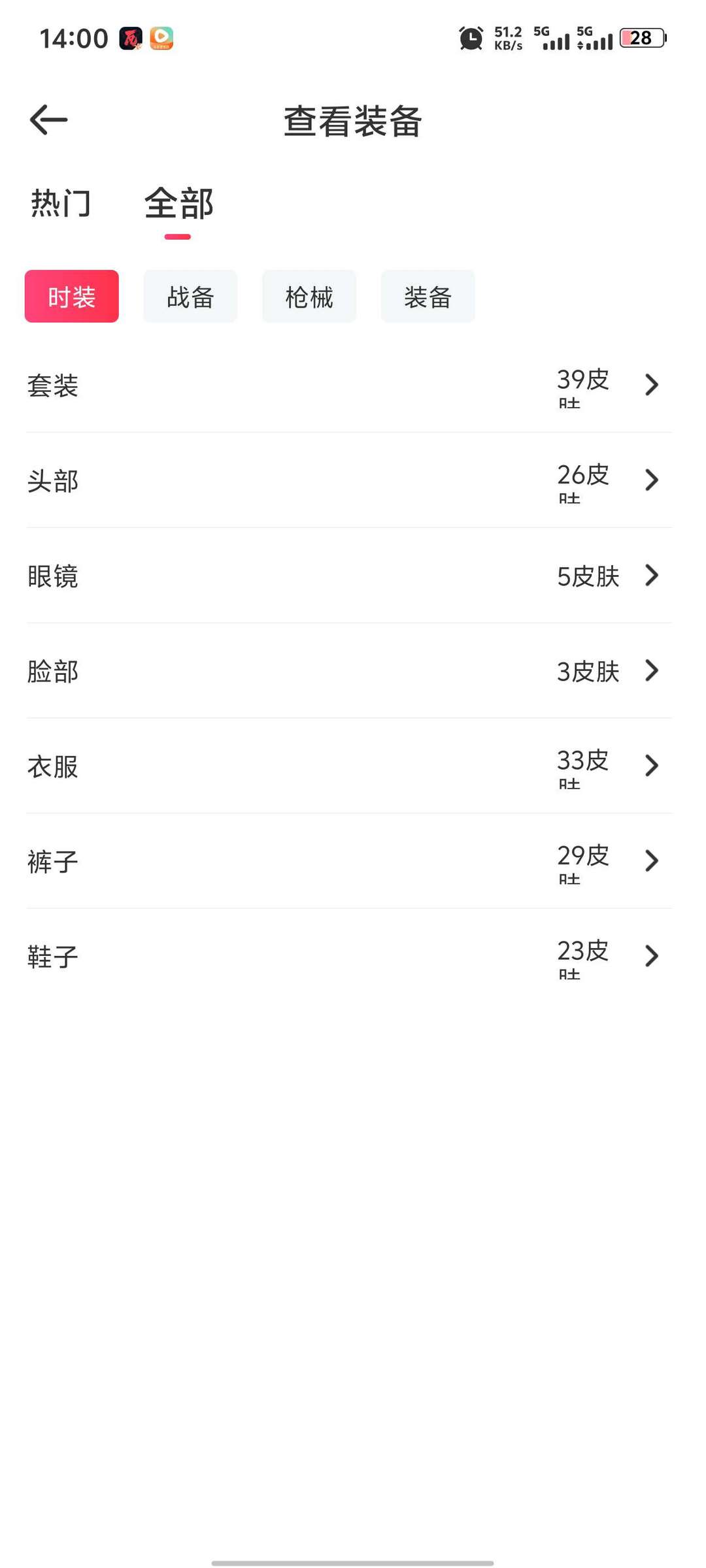View the 裤子 skins list
The width and height of the screenshot is (706, 1568).
pyautogui.click(x=349, y=861)
